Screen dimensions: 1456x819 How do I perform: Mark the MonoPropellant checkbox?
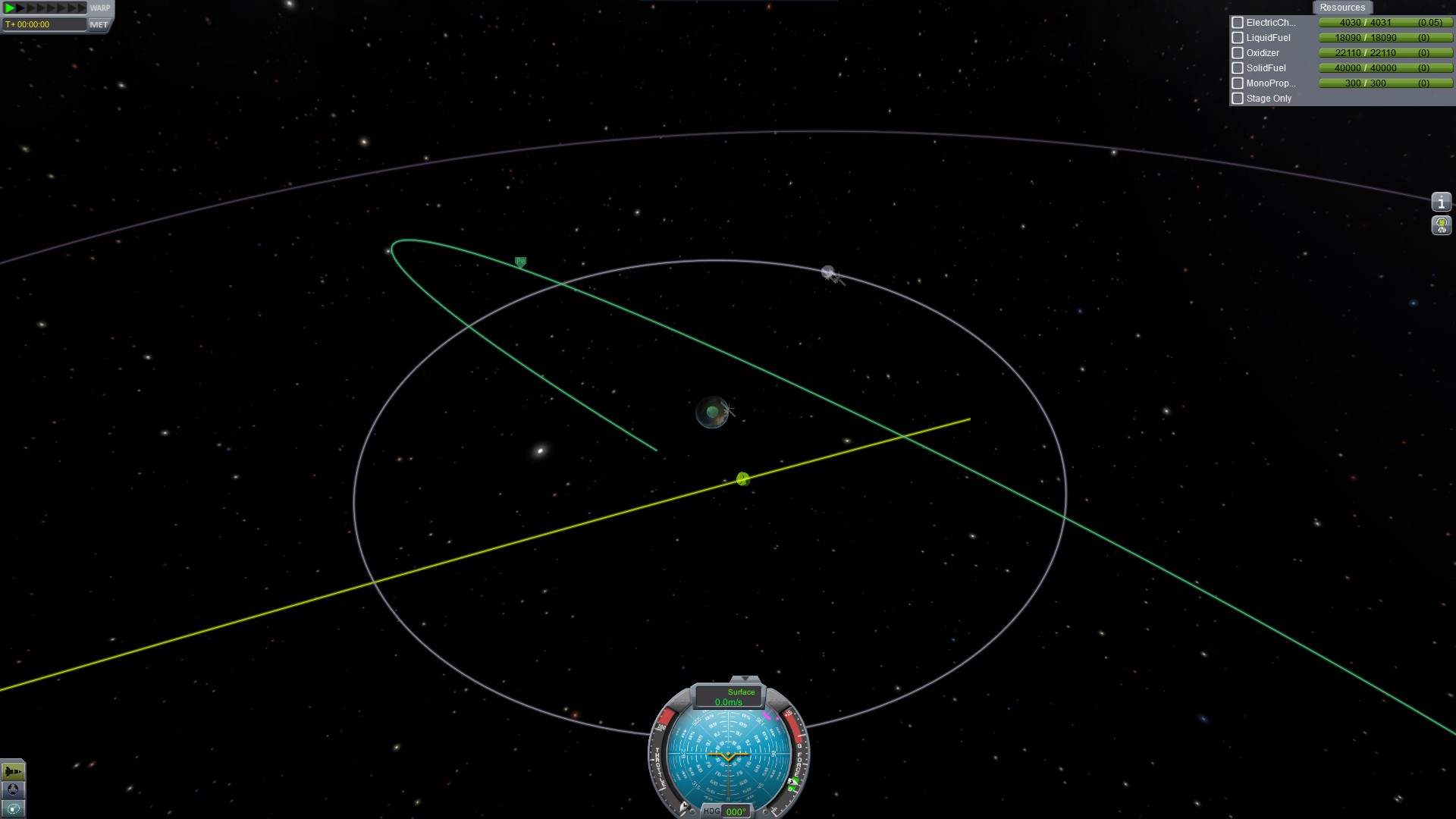click(x=1238, y=83)
